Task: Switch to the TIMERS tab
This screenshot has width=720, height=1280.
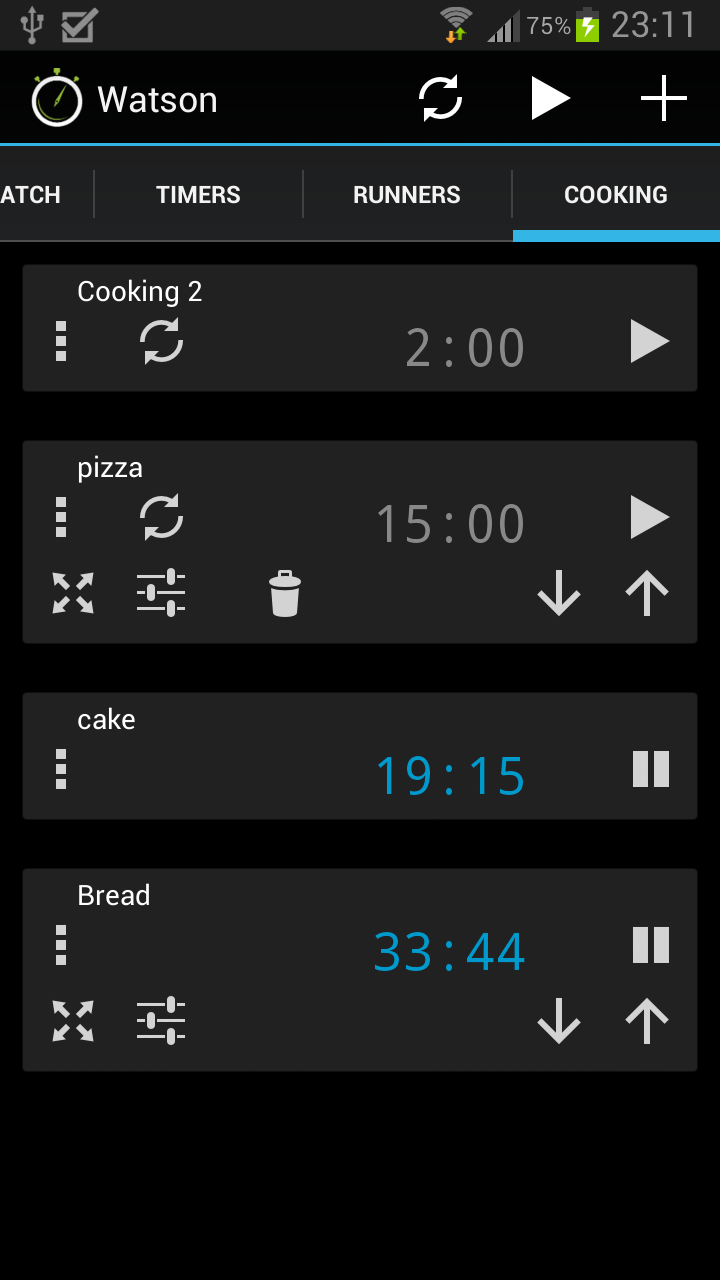Action: (x=198, y=194)
